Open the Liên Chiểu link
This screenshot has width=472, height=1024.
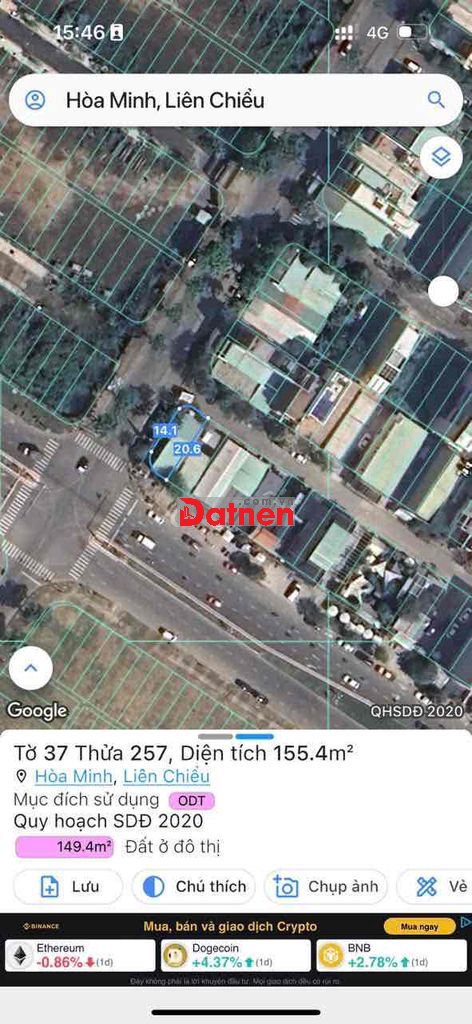(x=166, y=776)
